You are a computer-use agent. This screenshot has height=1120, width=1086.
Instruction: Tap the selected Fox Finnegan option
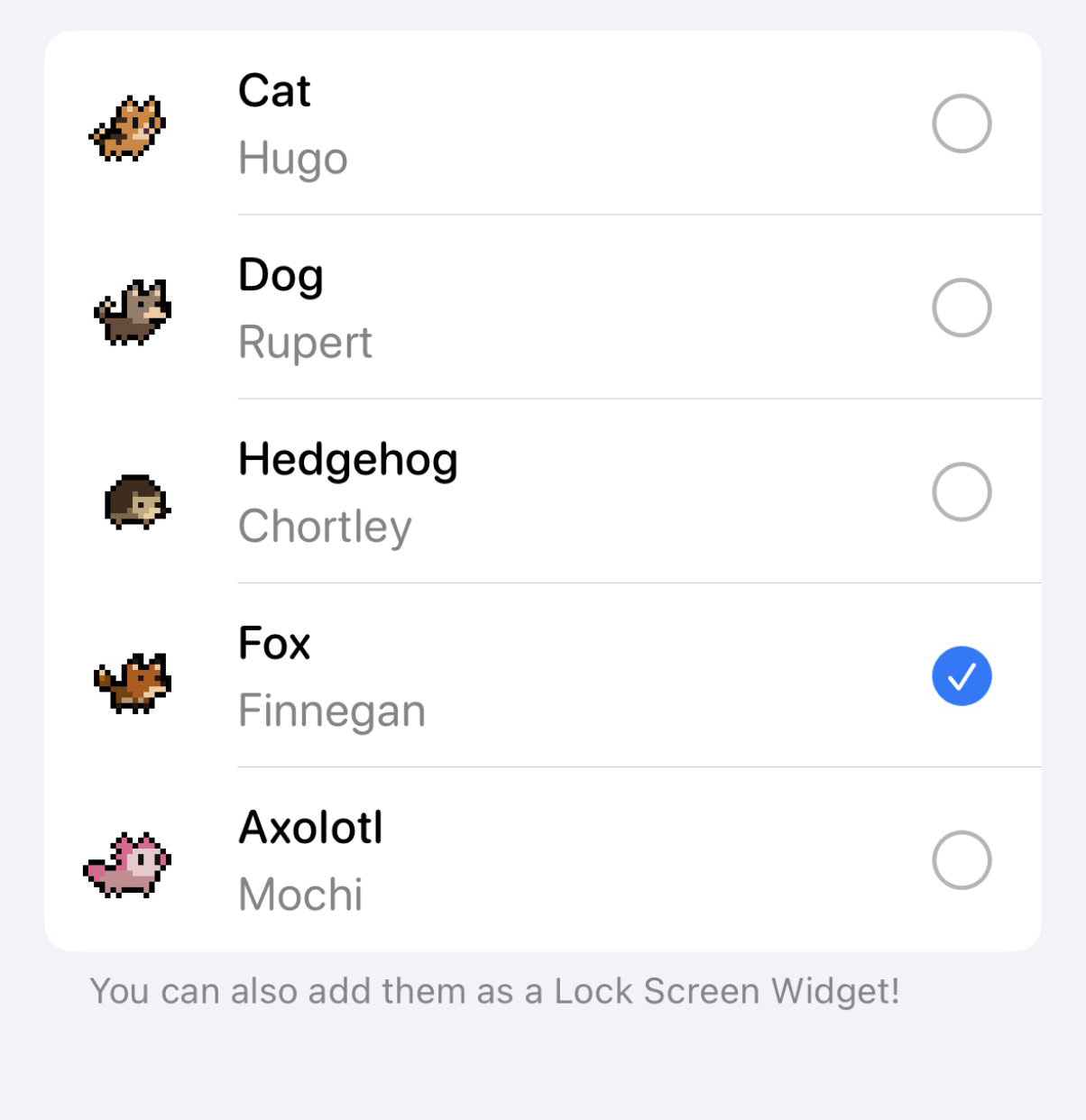pos(961,675)
